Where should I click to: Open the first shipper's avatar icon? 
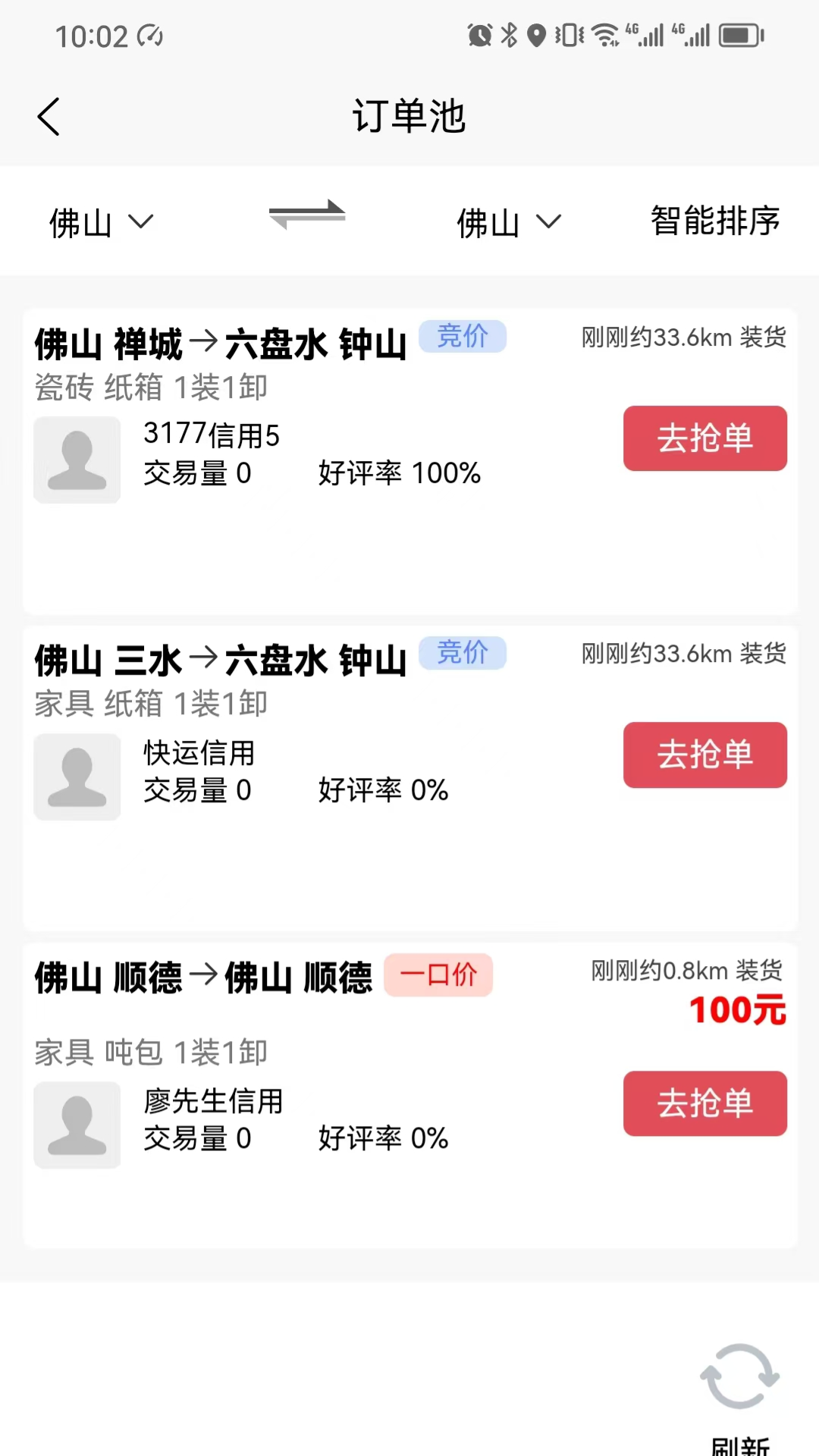[77, 460]
